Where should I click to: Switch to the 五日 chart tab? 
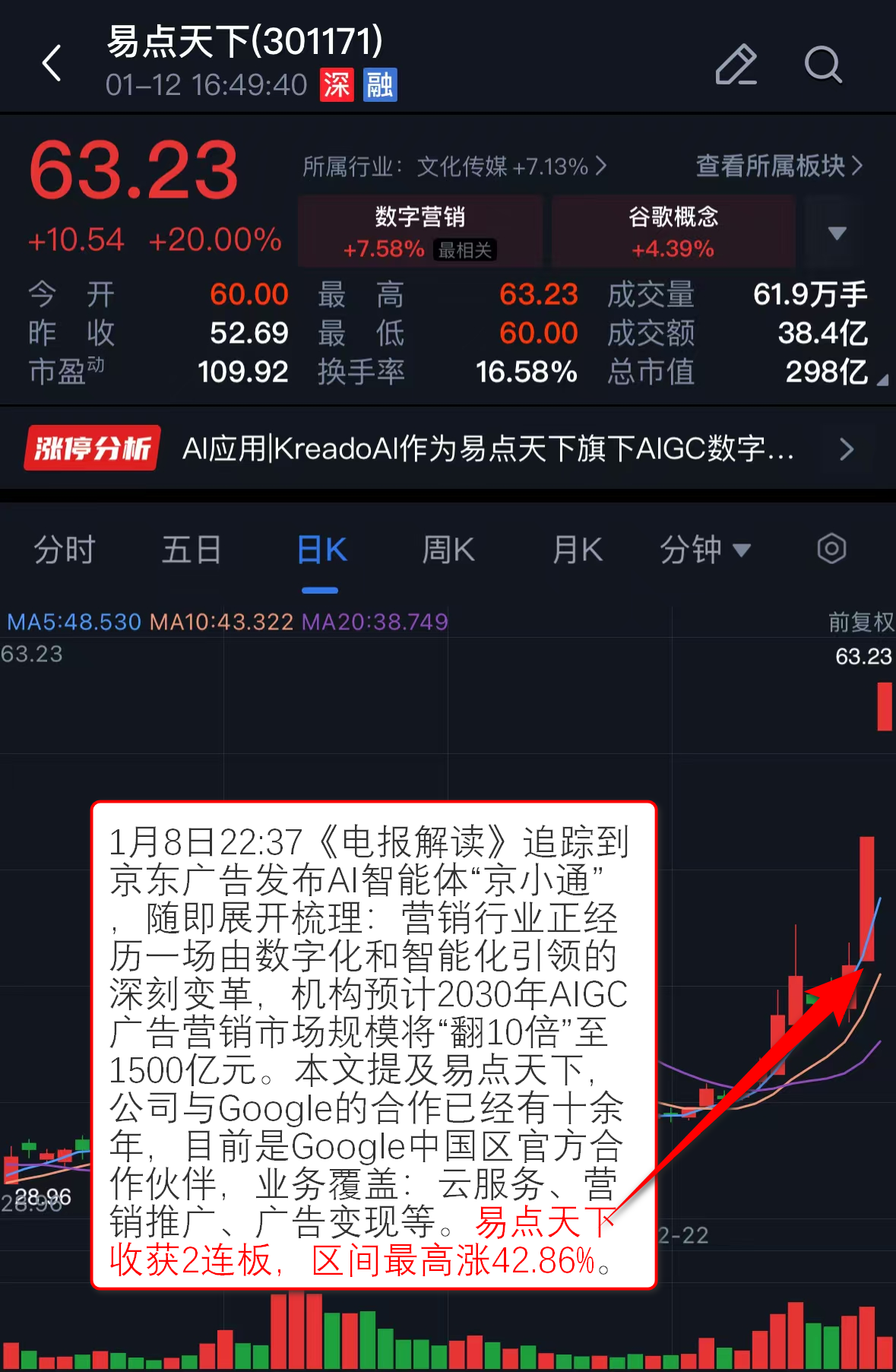pyautogui.click(x=192, y=550)
